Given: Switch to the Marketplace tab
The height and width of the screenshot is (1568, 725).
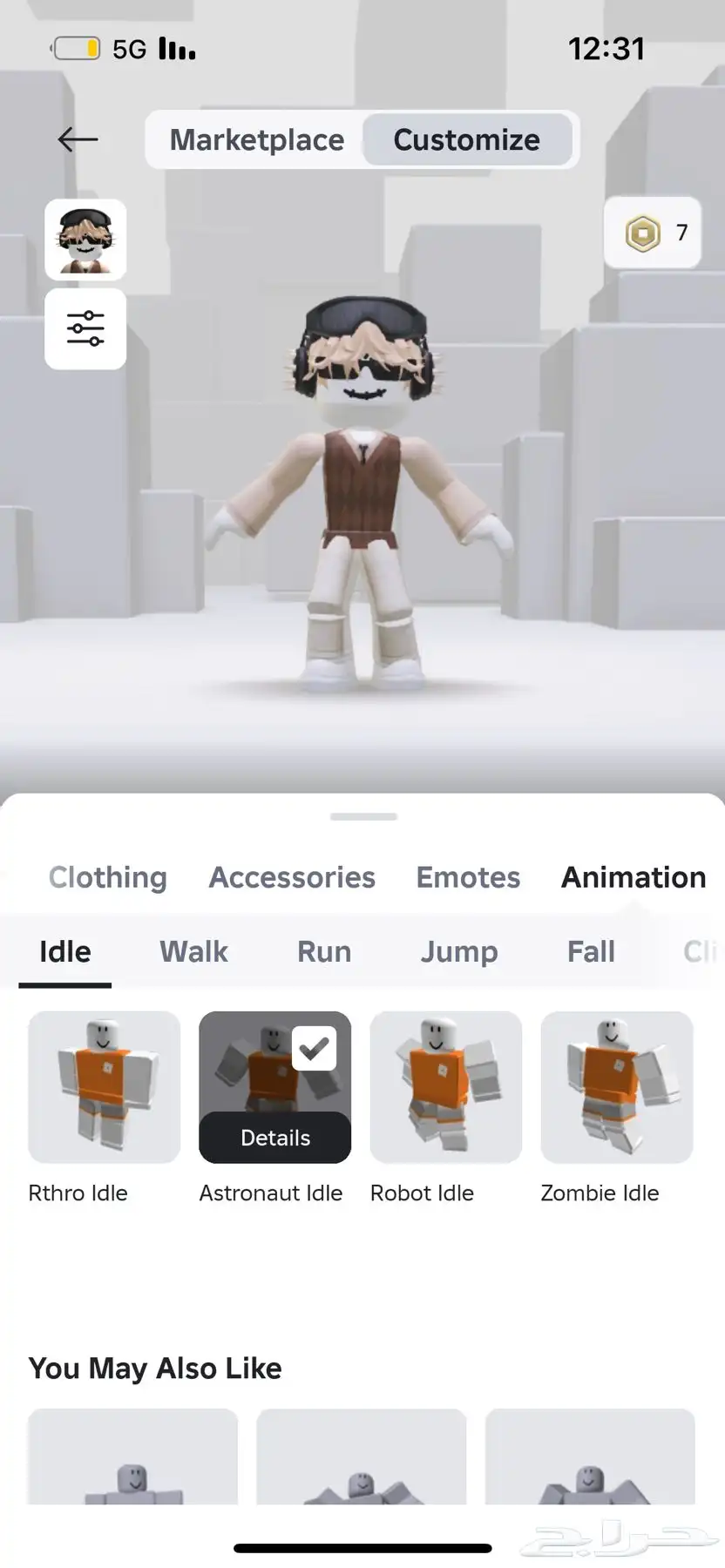Looking at the screenshot, I should [256, 139].
